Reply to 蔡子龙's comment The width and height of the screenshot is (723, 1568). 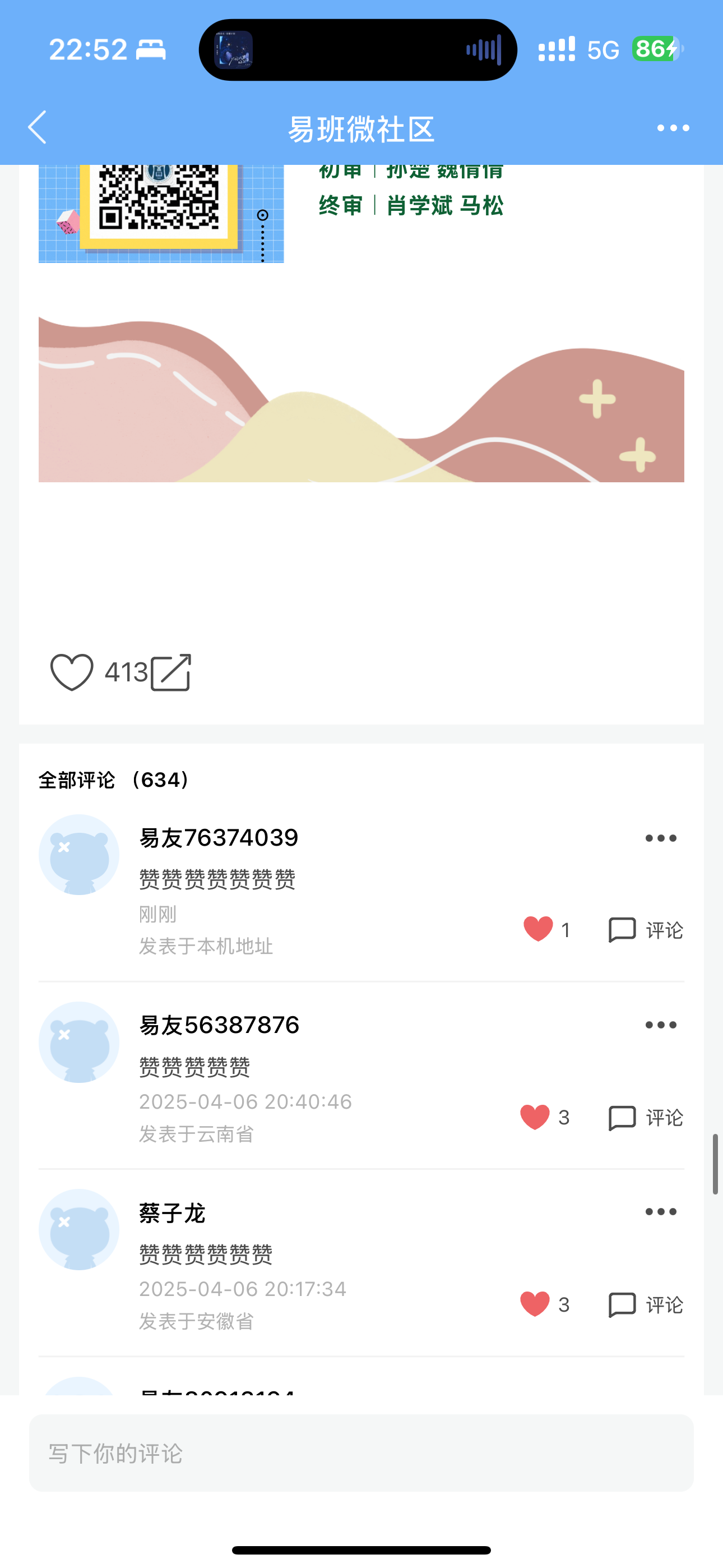646,1304
